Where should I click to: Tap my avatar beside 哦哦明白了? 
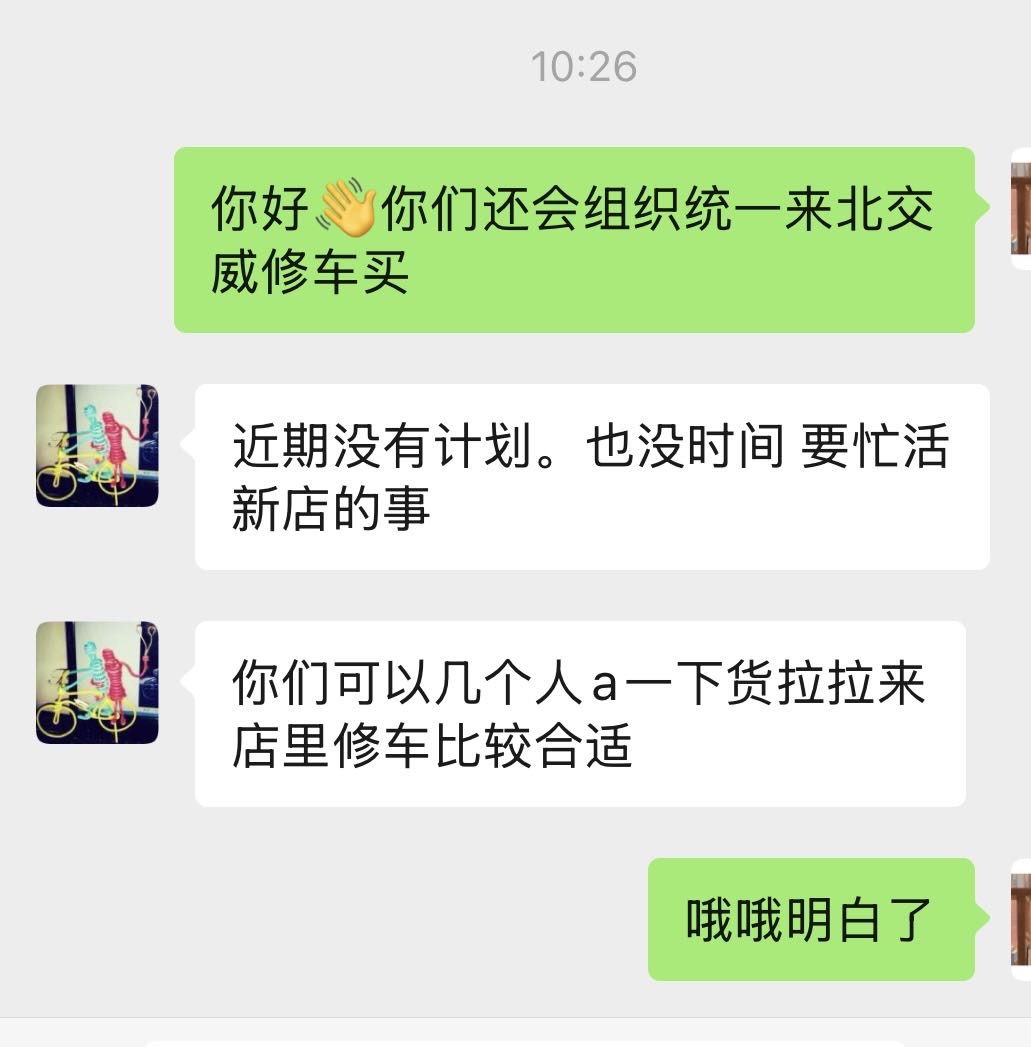pos(1021,919)
